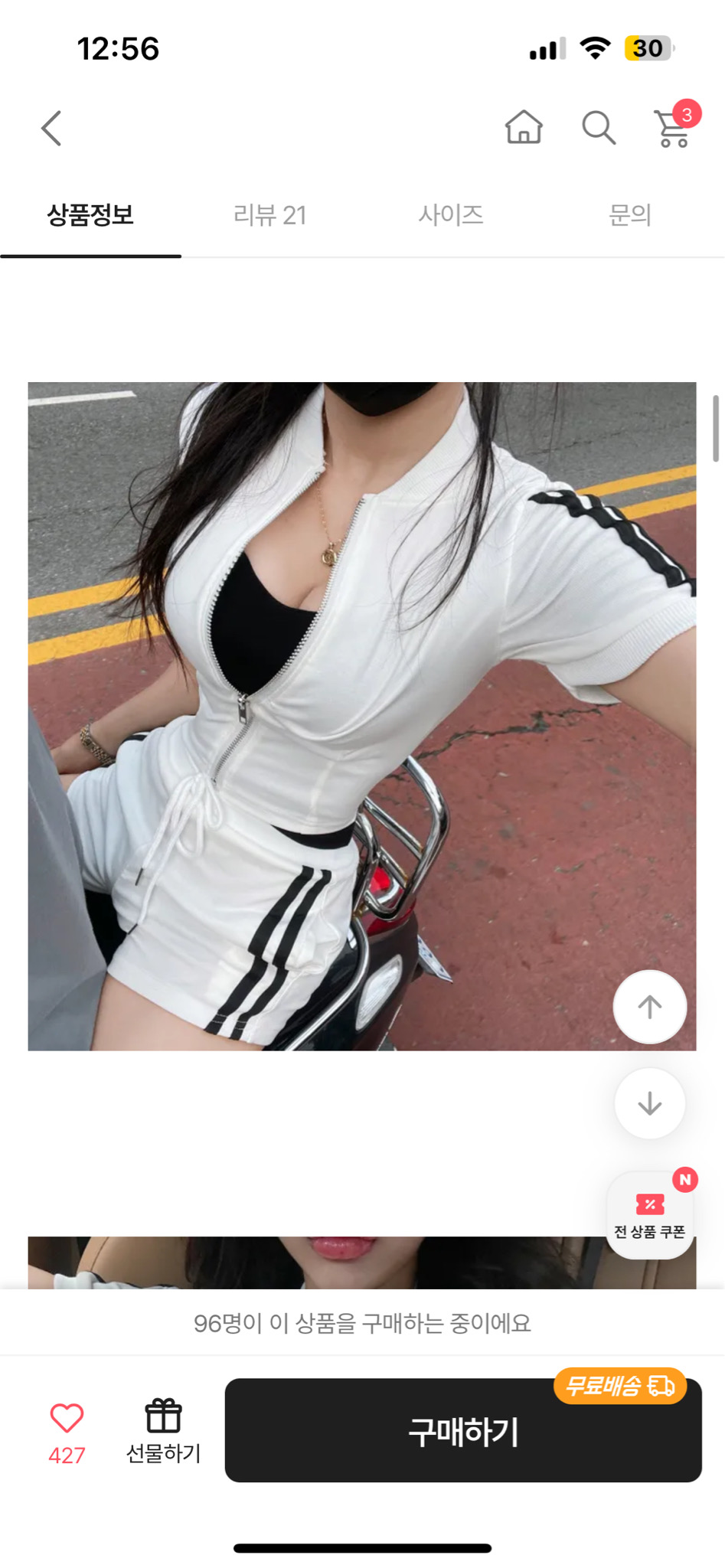Viewport: 725px width, 1568px height.
Task: Stay on the 상품정보 tab
Action: pyautogui.click(x=90, y=215)
